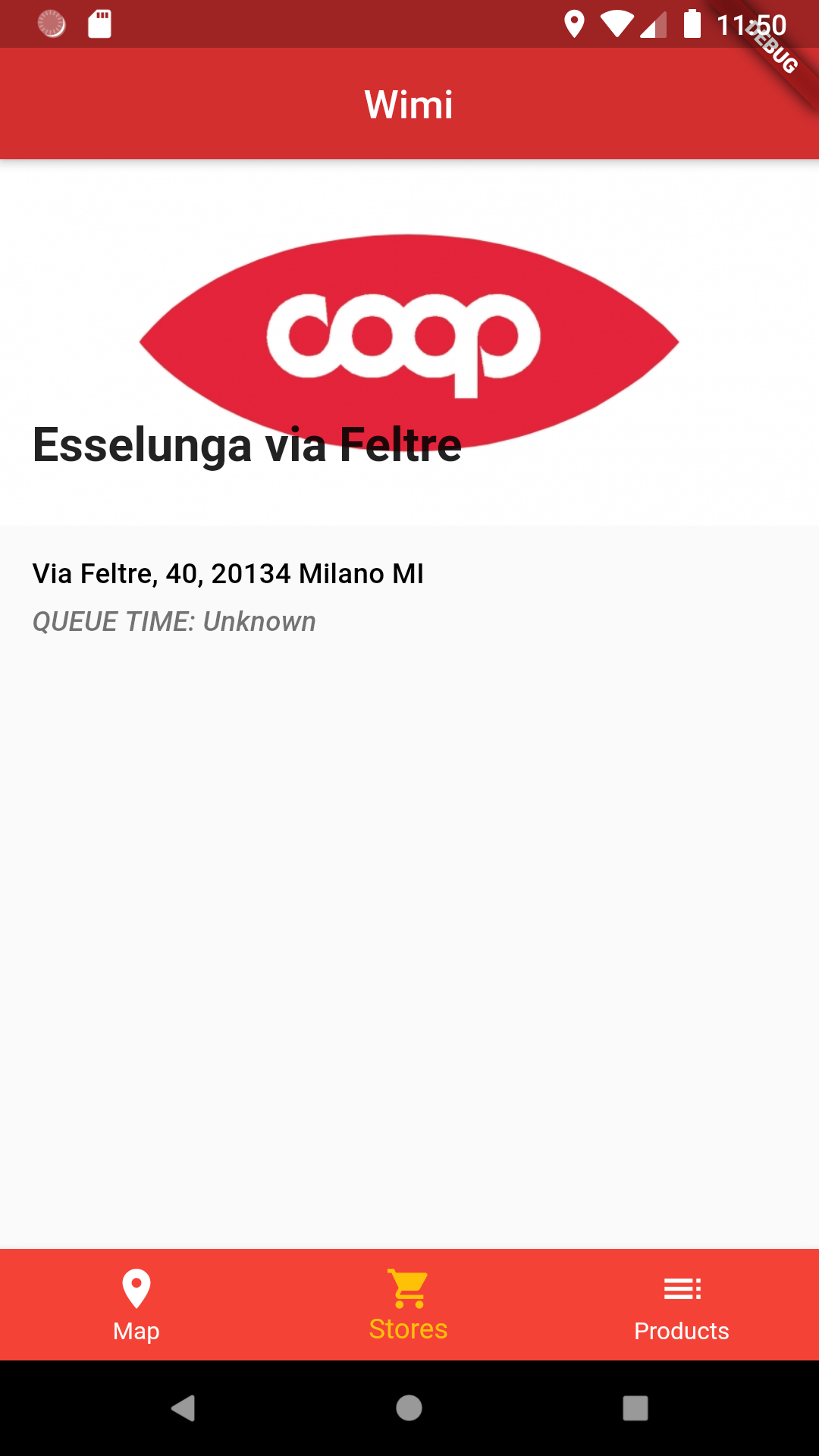Open the Products tab
Screen dimensions: 819x1456
coord(682,1305)
